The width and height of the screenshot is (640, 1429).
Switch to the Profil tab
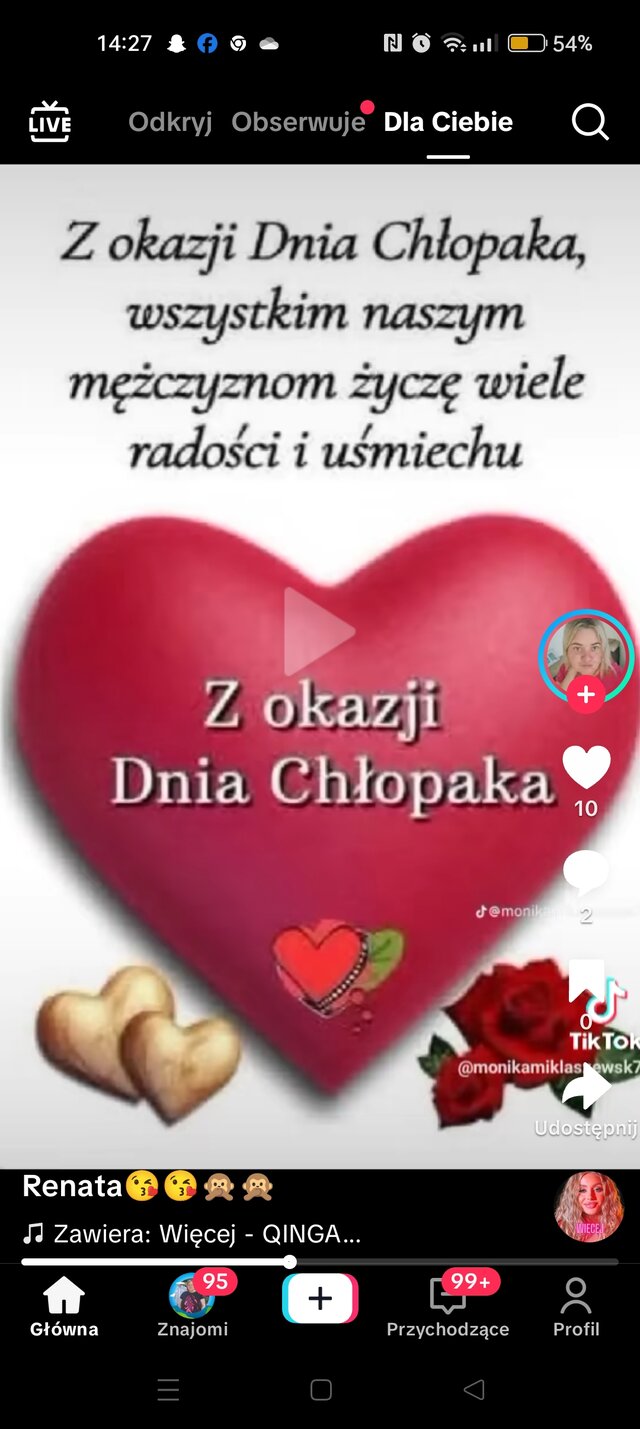(576, 1307)
